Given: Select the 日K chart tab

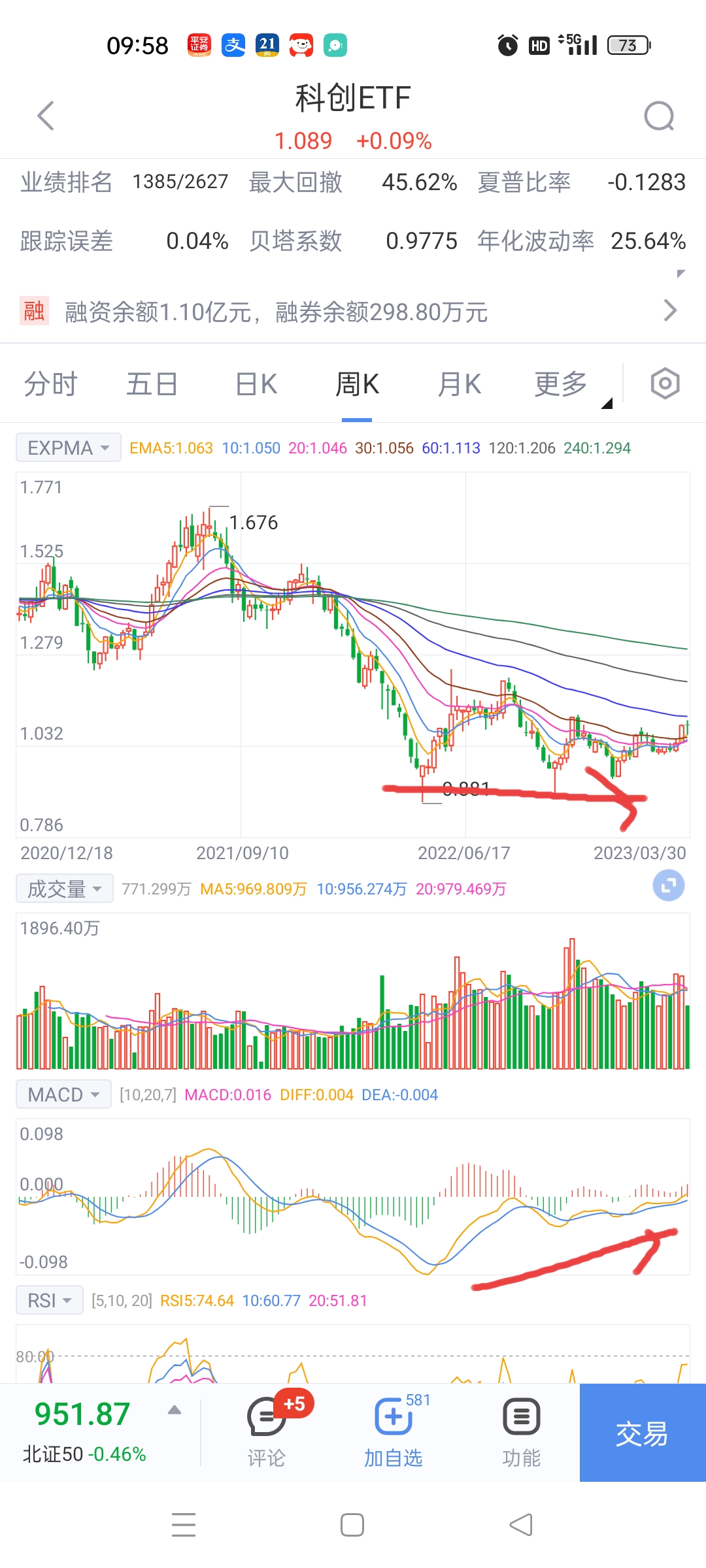Looking at the screenshot, I should (x=256, y=384).
